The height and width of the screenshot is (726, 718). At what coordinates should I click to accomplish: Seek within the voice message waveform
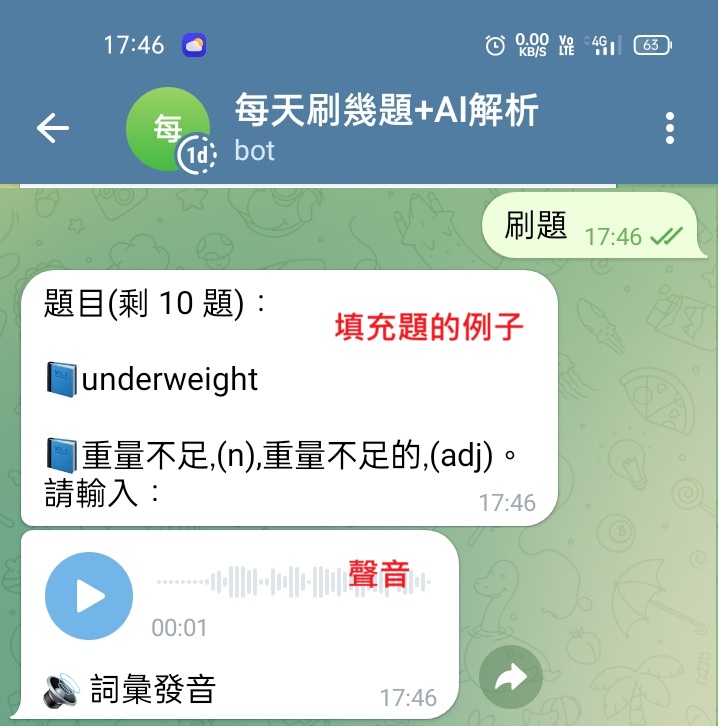click(x=292, y=581)
